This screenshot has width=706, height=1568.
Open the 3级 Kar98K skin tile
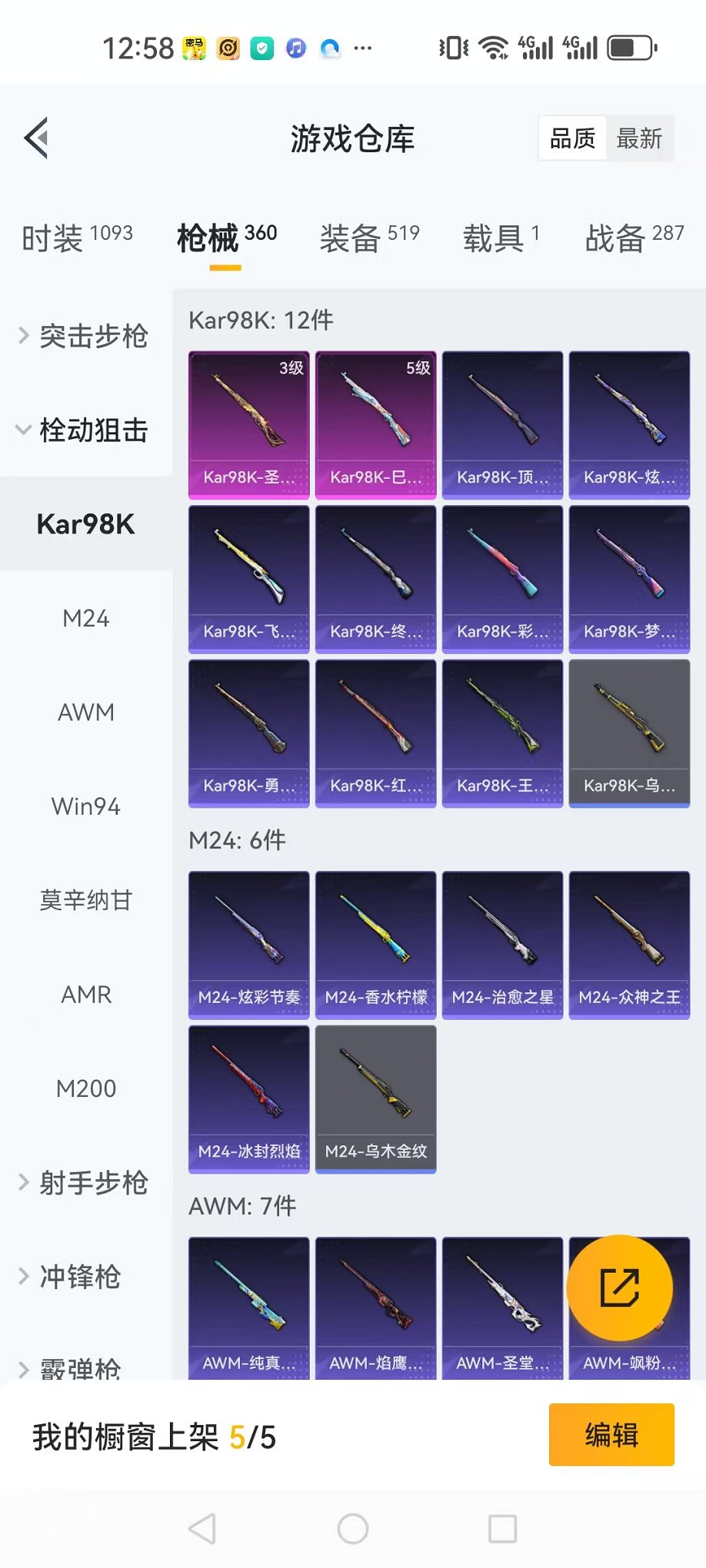(x=249, y=425)
